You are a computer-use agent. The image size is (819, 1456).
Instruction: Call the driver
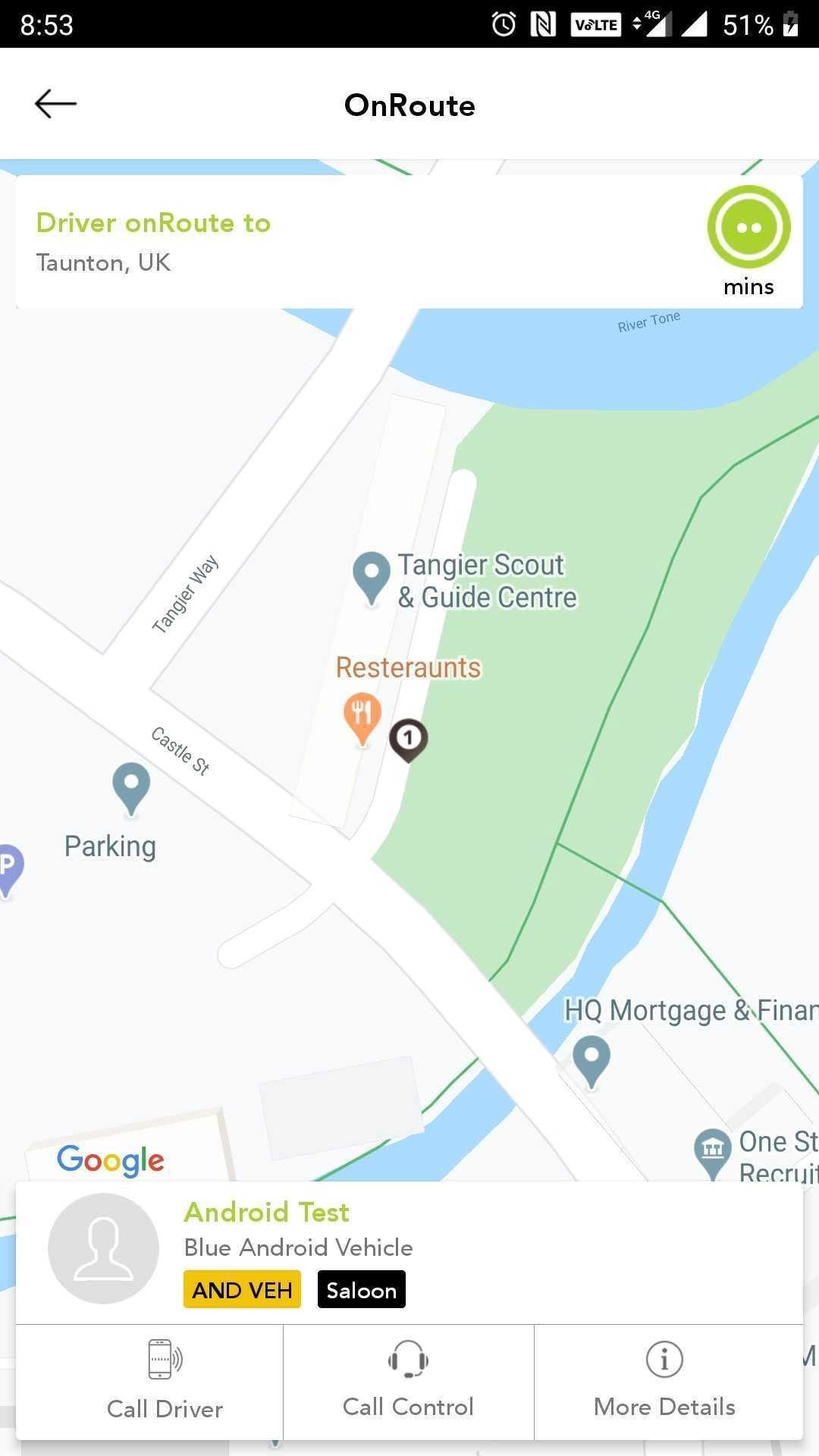pos(165,1382)
